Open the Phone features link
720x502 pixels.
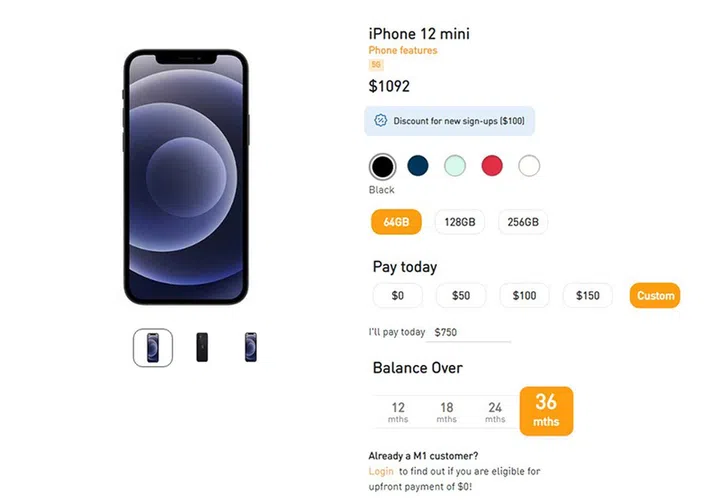tap(402, 50)
